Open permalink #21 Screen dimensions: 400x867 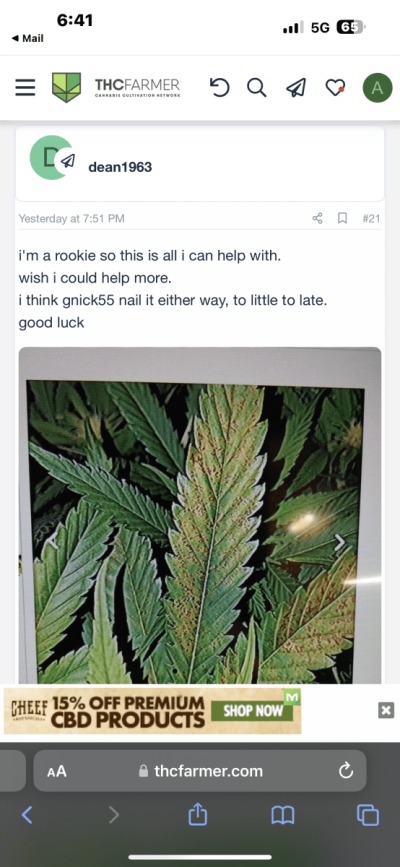click(371, 218)
